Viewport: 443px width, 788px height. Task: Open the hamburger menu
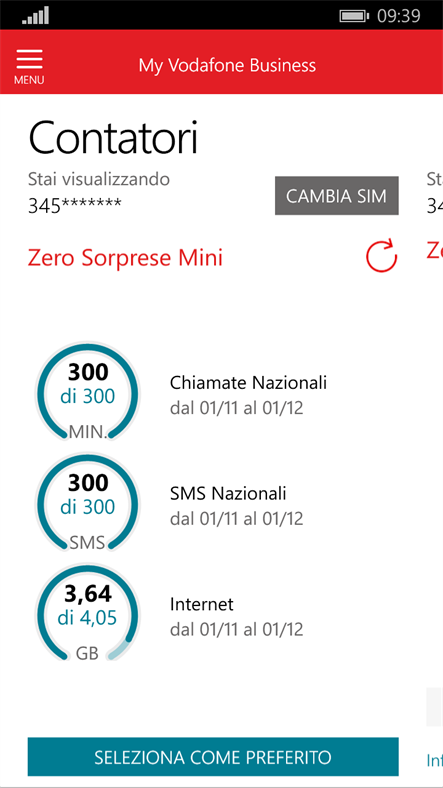pos(29,66)
